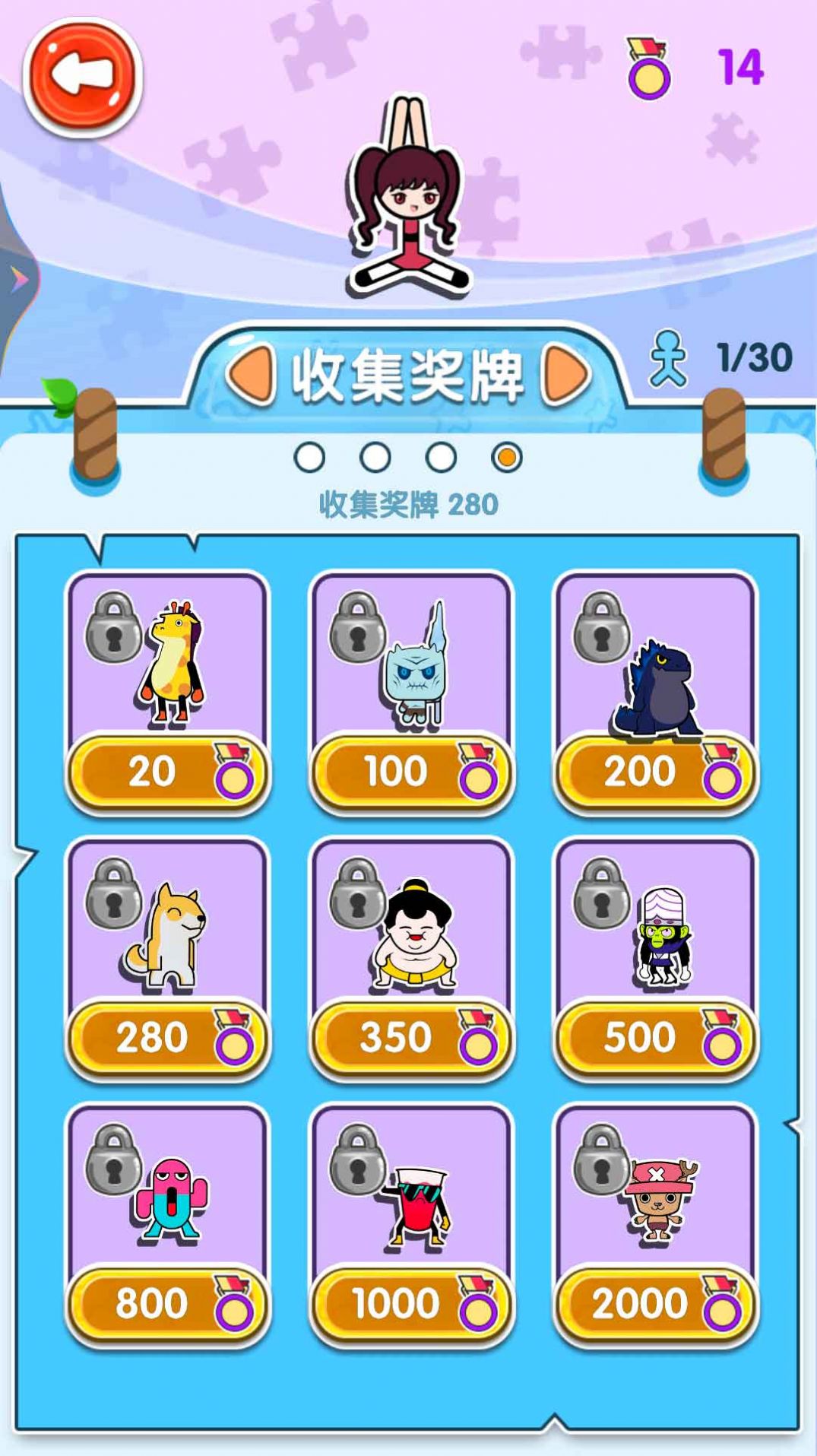Select the first page indicator dot
817x1456 pixels.
pos(311,456)
